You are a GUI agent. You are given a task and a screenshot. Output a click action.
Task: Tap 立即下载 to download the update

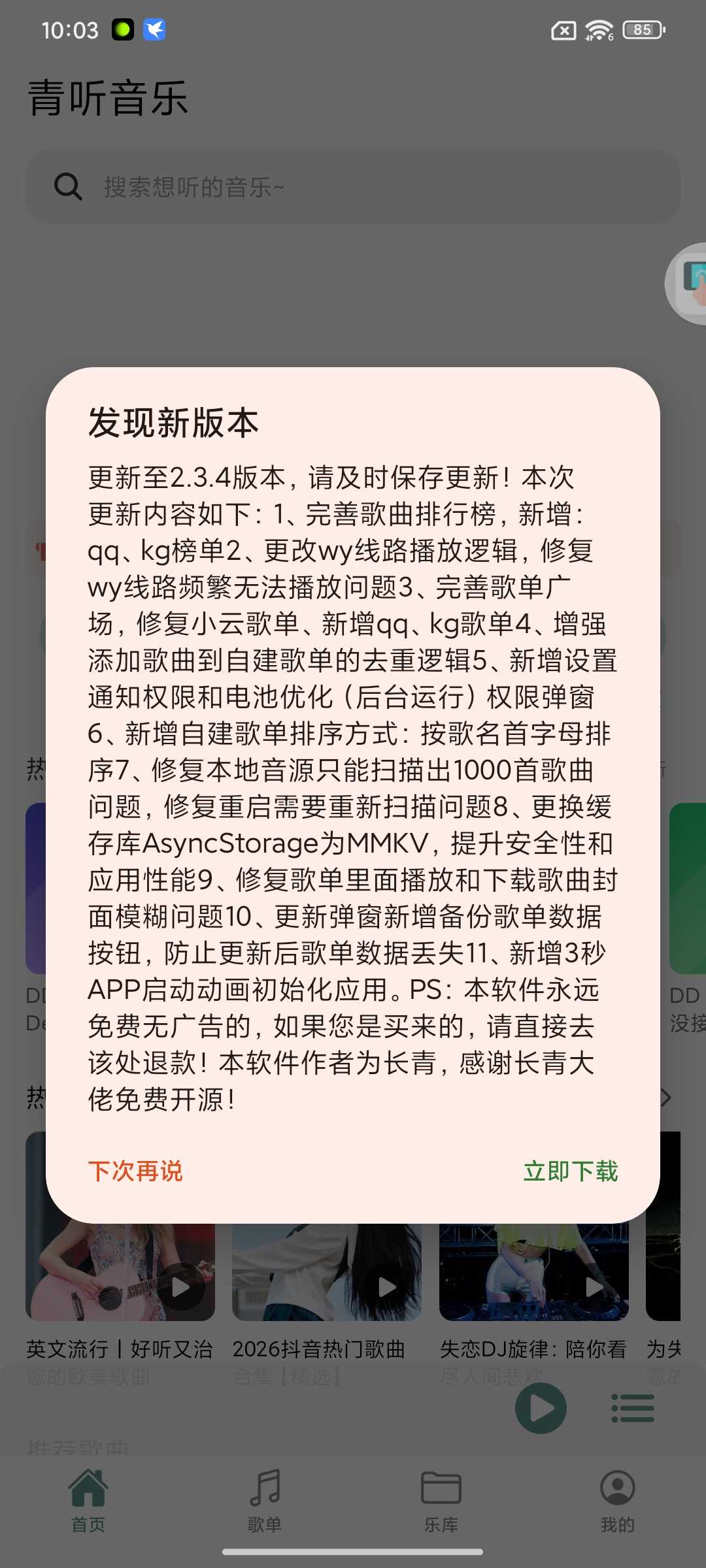coord(570,1171)
